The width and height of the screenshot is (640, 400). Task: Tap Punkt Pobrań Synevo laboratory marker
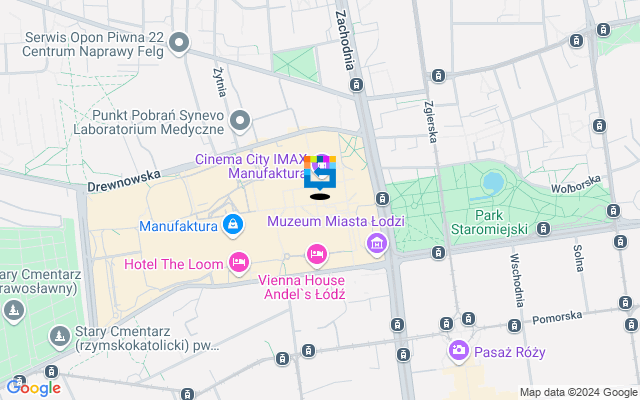point(240,122)
